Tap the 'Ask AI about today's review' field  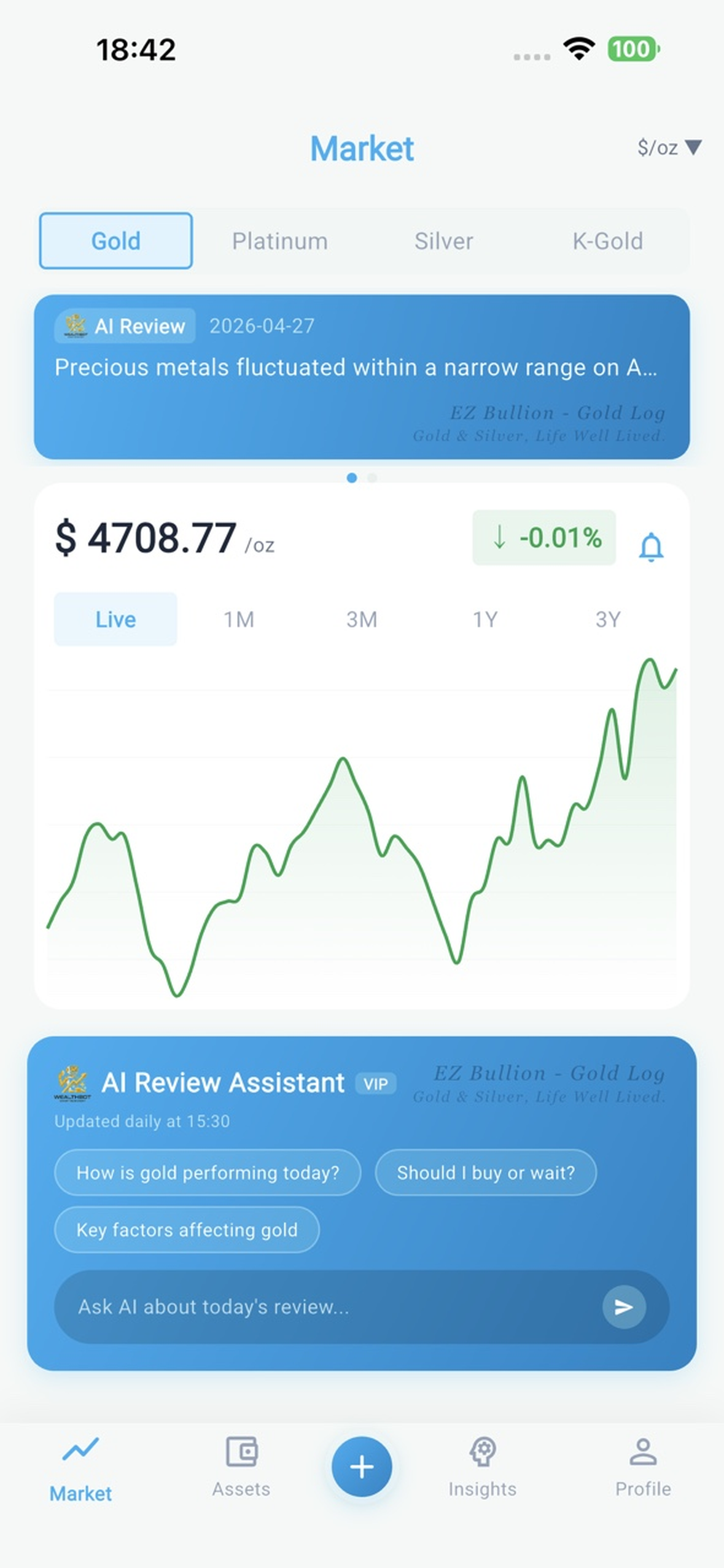coord(307,1307)
